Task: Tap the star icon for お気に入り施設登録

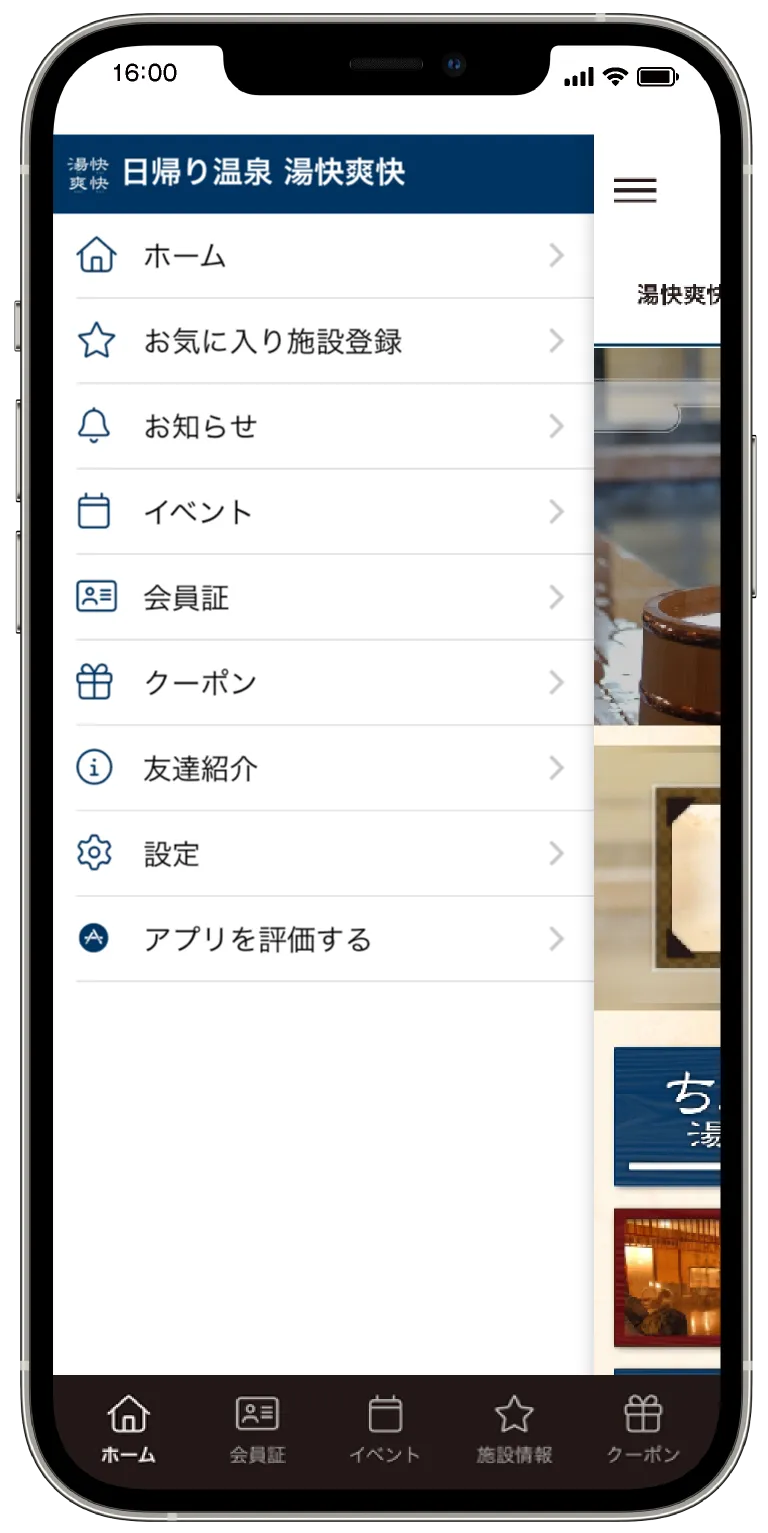Action: [95, 341]
